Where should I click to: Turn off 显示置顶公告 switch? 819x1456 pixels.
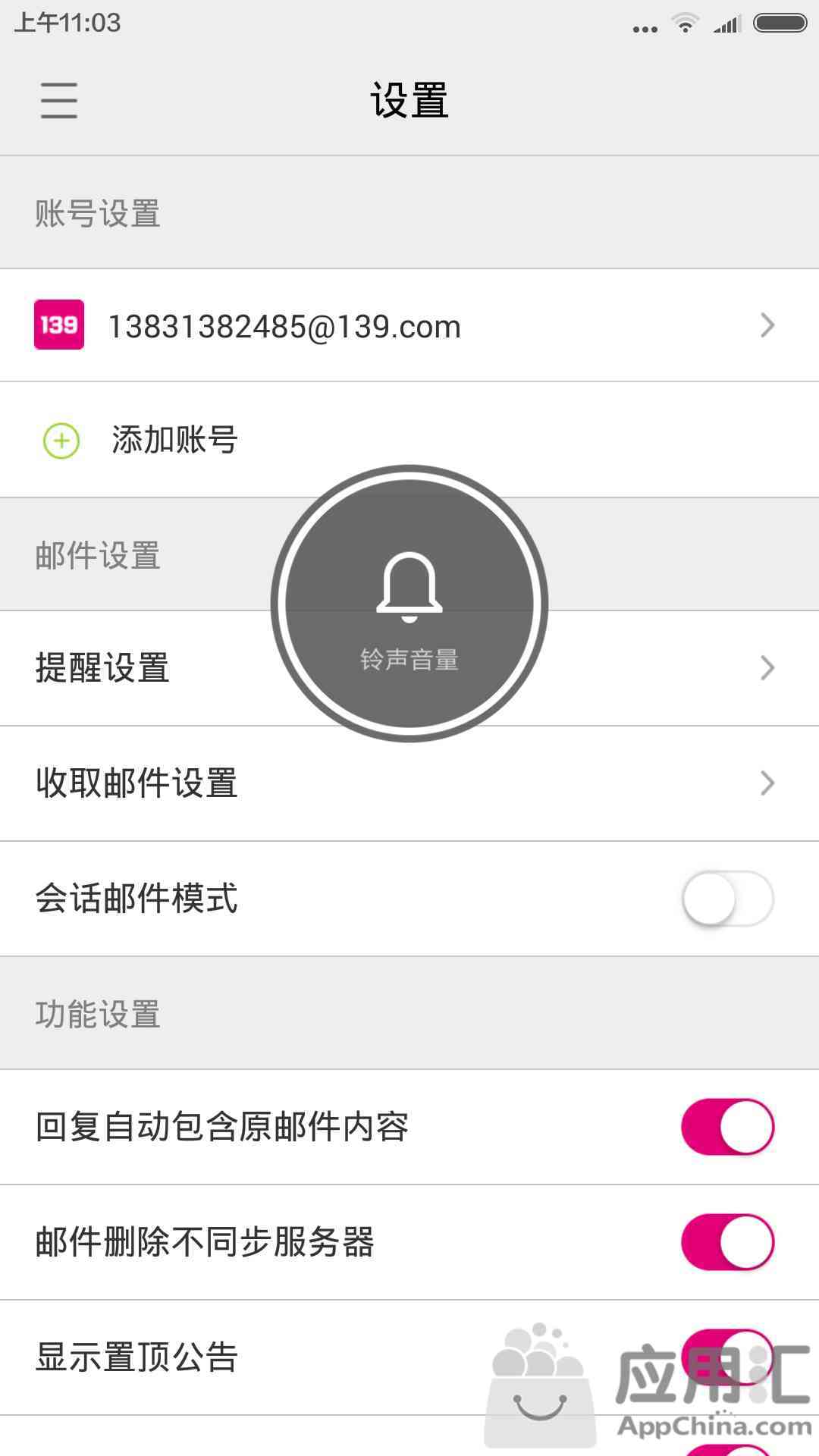point(727,1357)
